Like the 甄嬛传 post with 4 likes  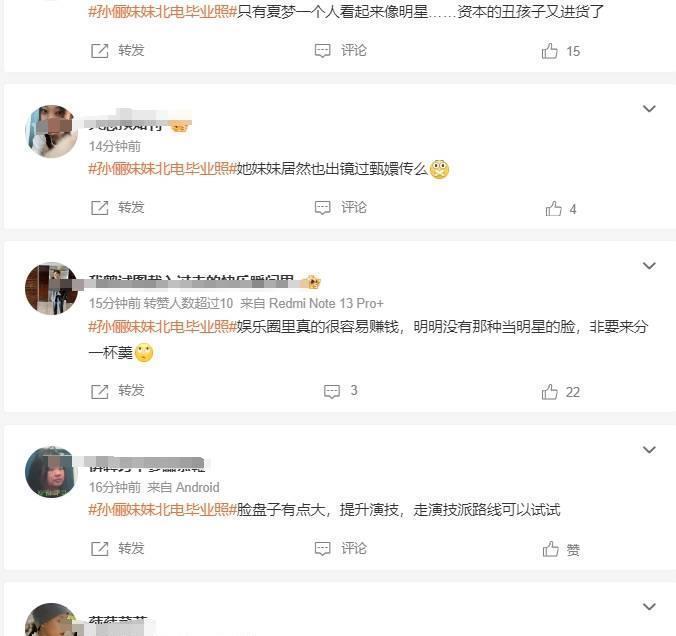coord(560,209)
